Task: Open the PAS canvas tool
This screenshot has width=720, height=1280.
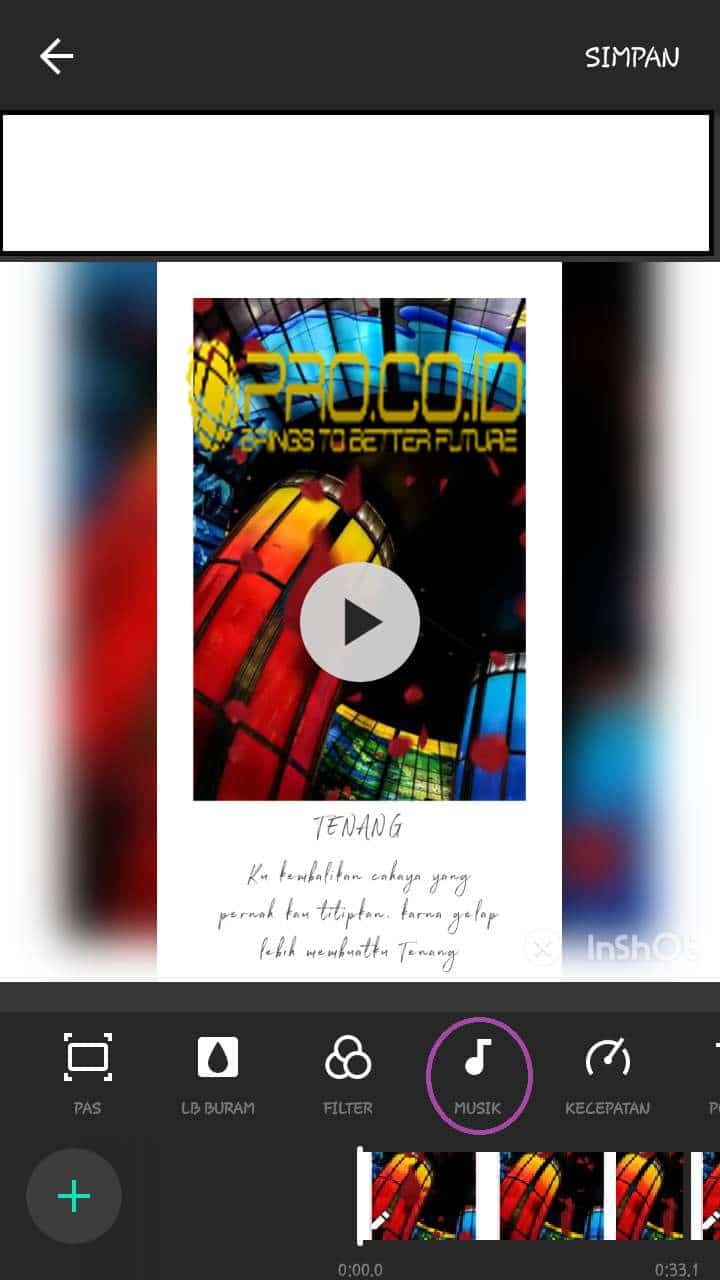Action: [x=88, y=1074]
